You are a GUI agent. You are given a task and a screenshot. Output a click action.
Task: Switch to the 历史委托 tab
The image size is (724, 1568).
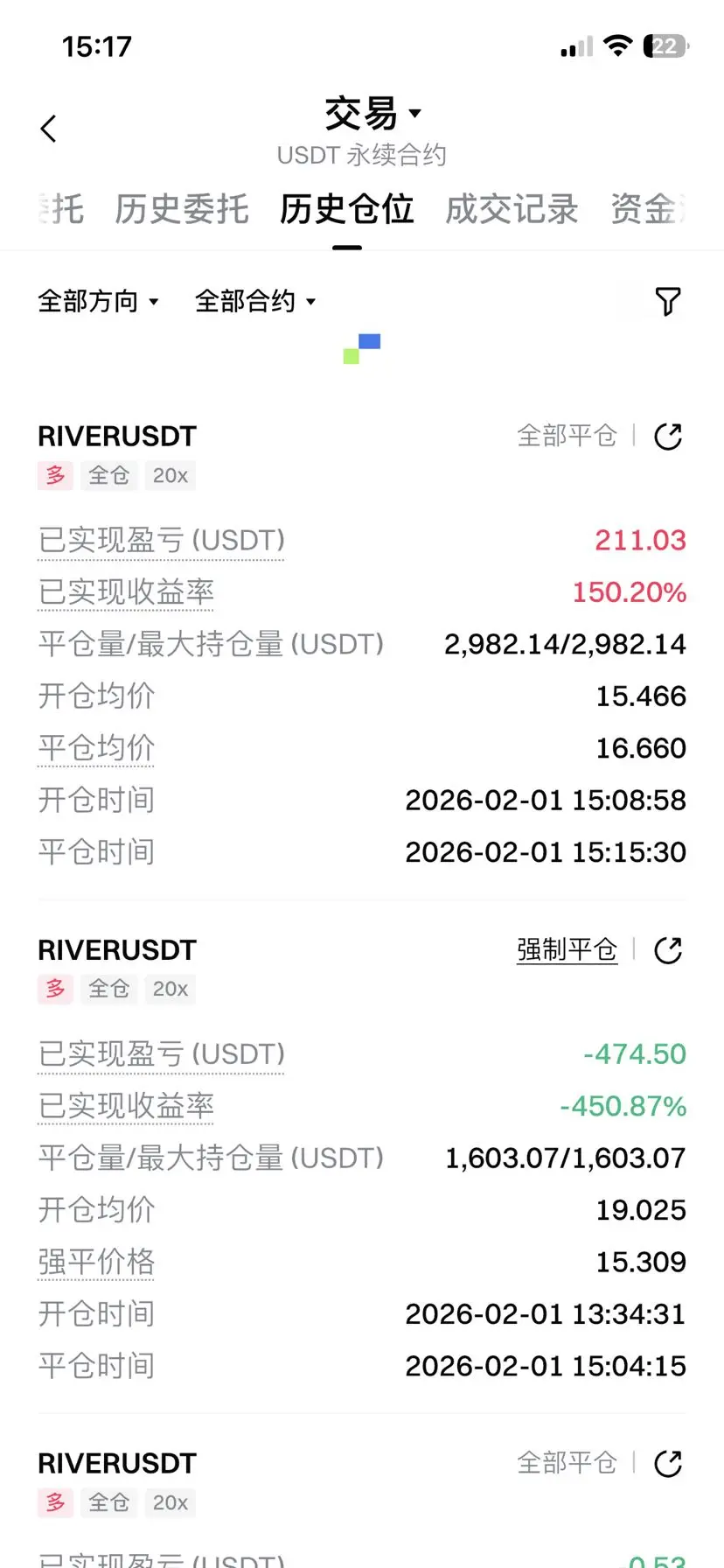182,209
